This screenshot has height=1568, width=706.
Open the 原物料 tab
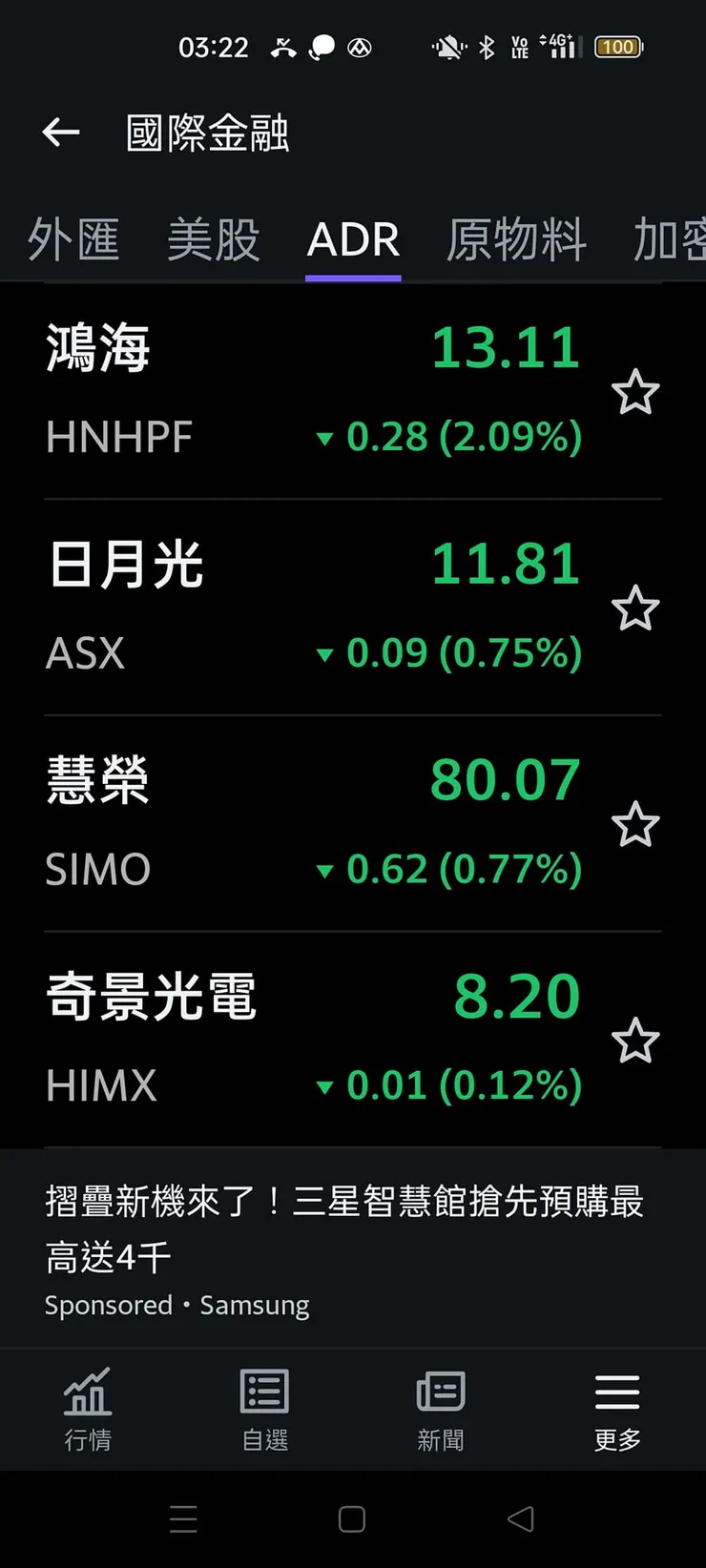click(516, 238)
